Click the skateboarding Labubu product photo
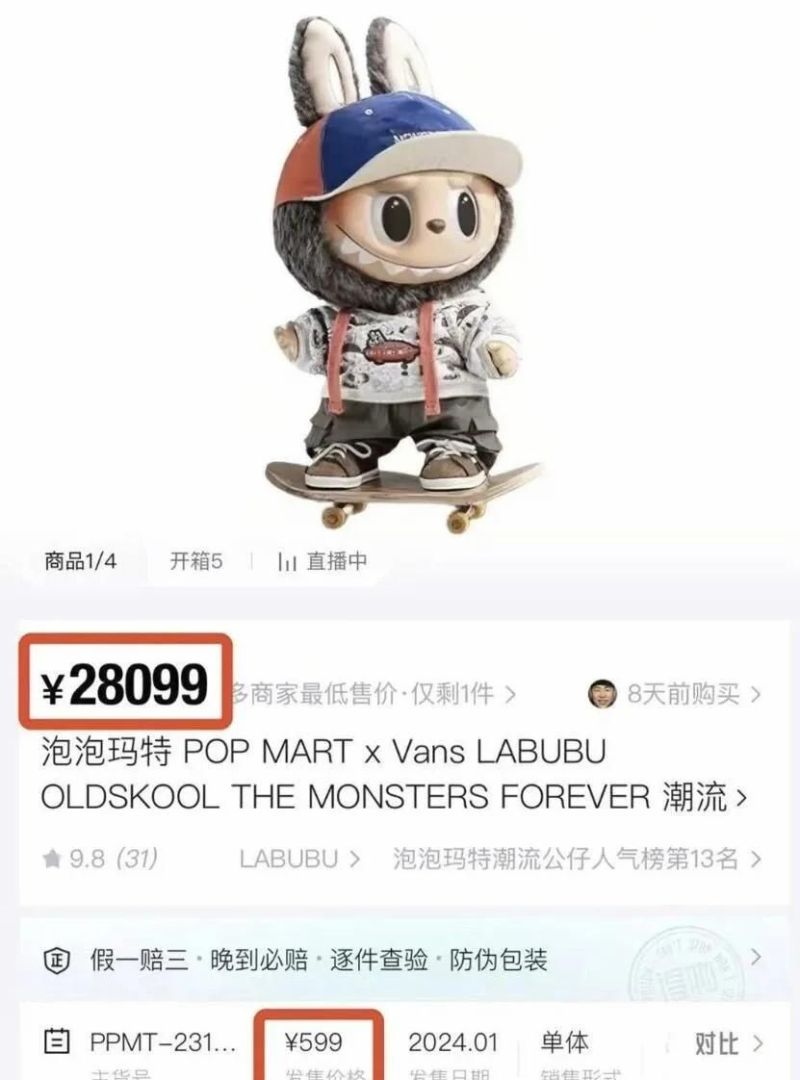 (x=400, y=280)
